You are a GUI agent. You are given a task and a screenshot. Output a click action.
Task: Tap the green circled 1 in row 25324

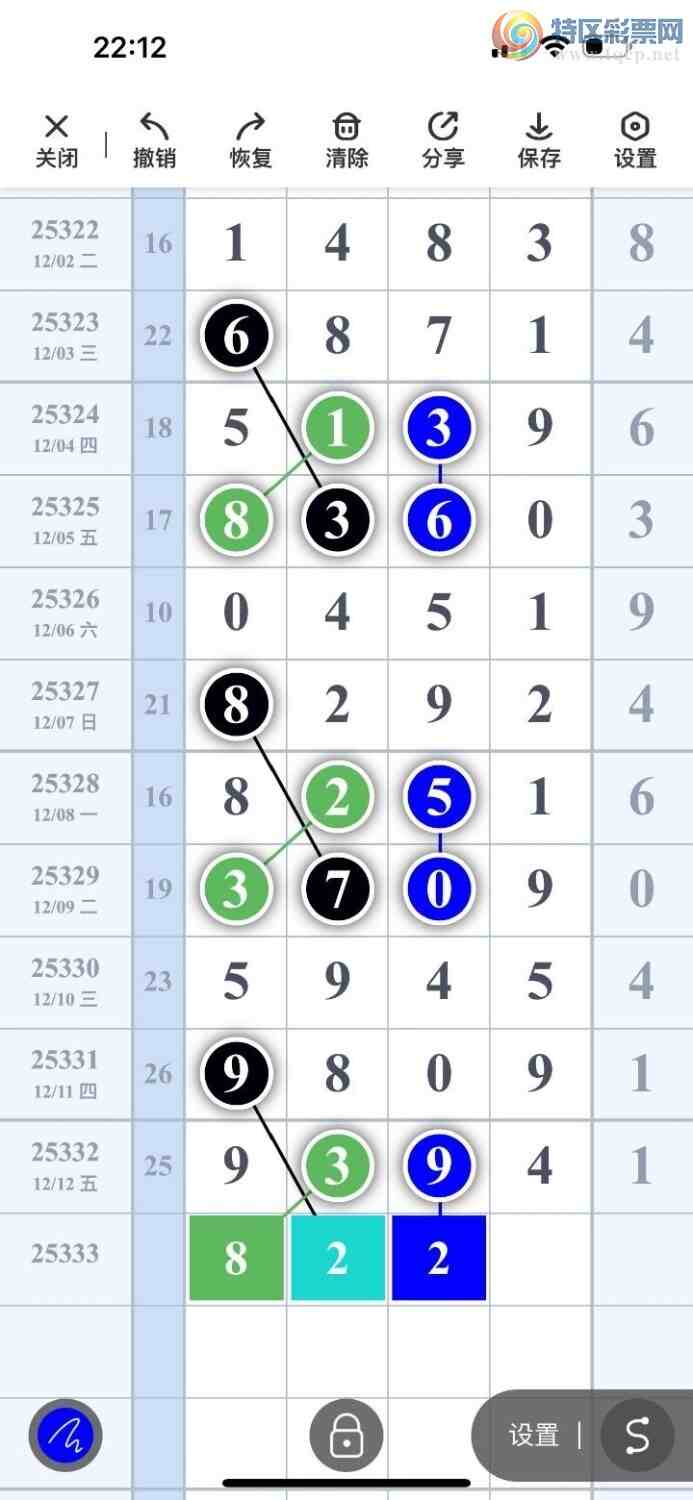click(x=338, y=428)
